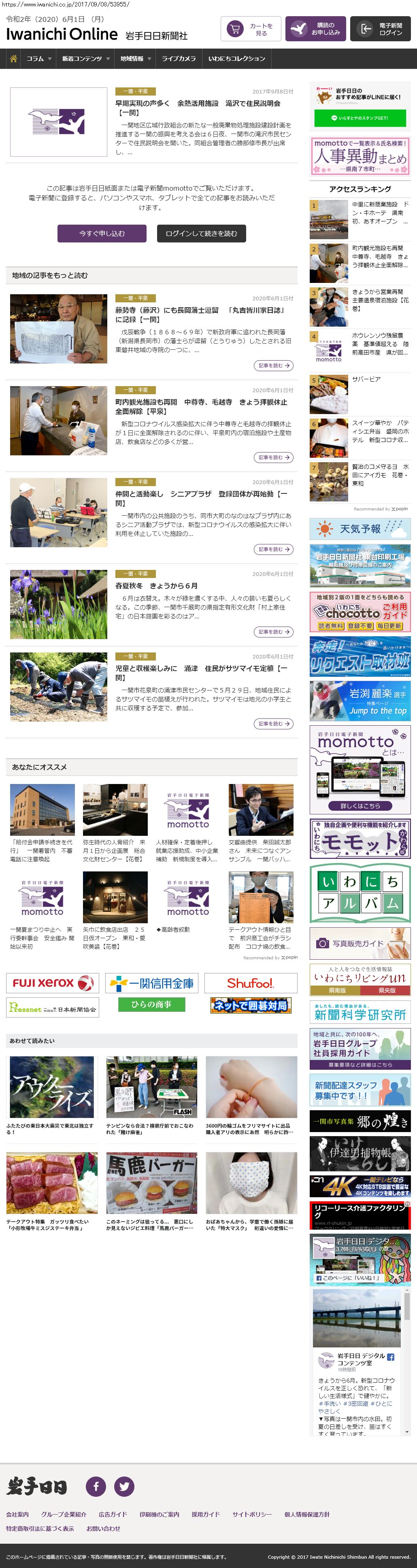Get the LINE stamp いちすとやのスタンプGET!
The width and height of the screenshot is (417, 1568).
[359, 118]
